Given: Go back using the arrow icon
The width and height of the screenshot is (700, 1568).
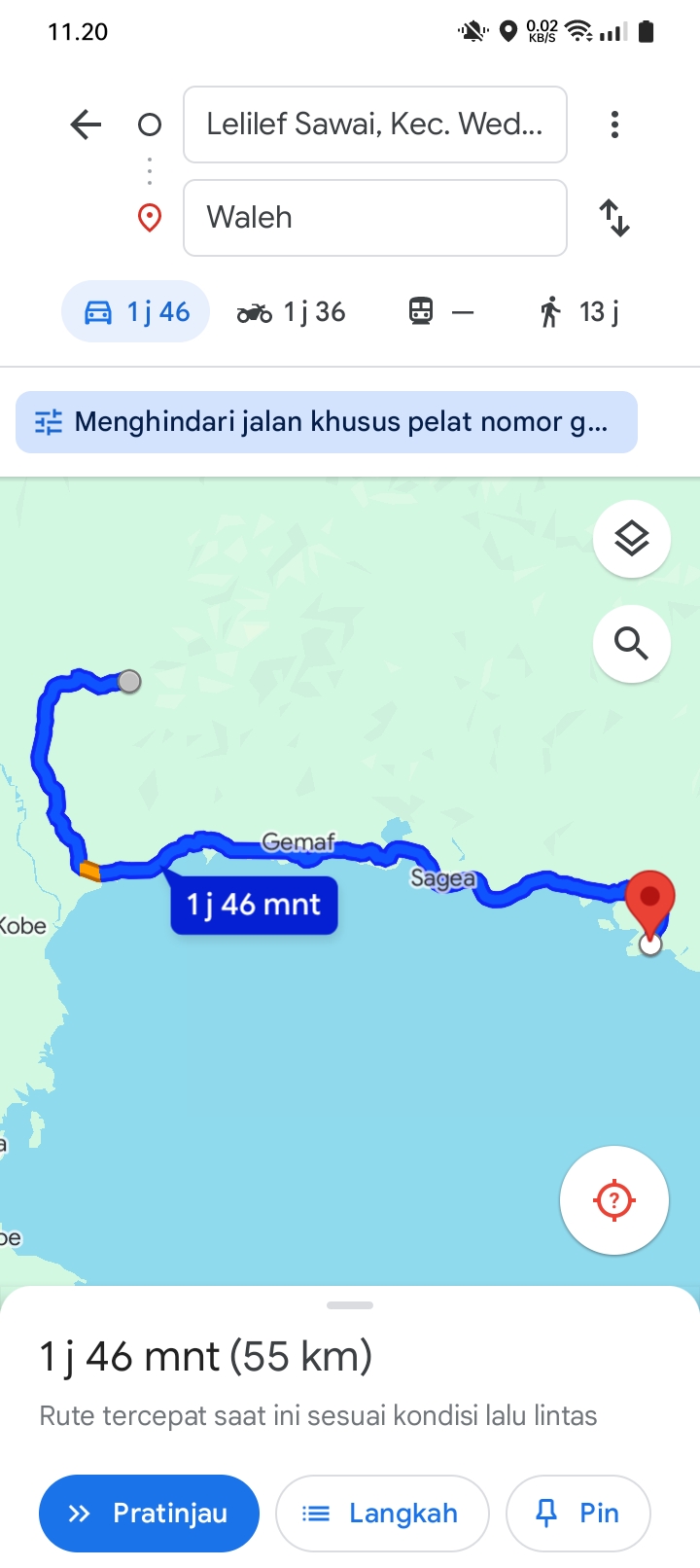Looking at the screenshot, I should 86,125.
